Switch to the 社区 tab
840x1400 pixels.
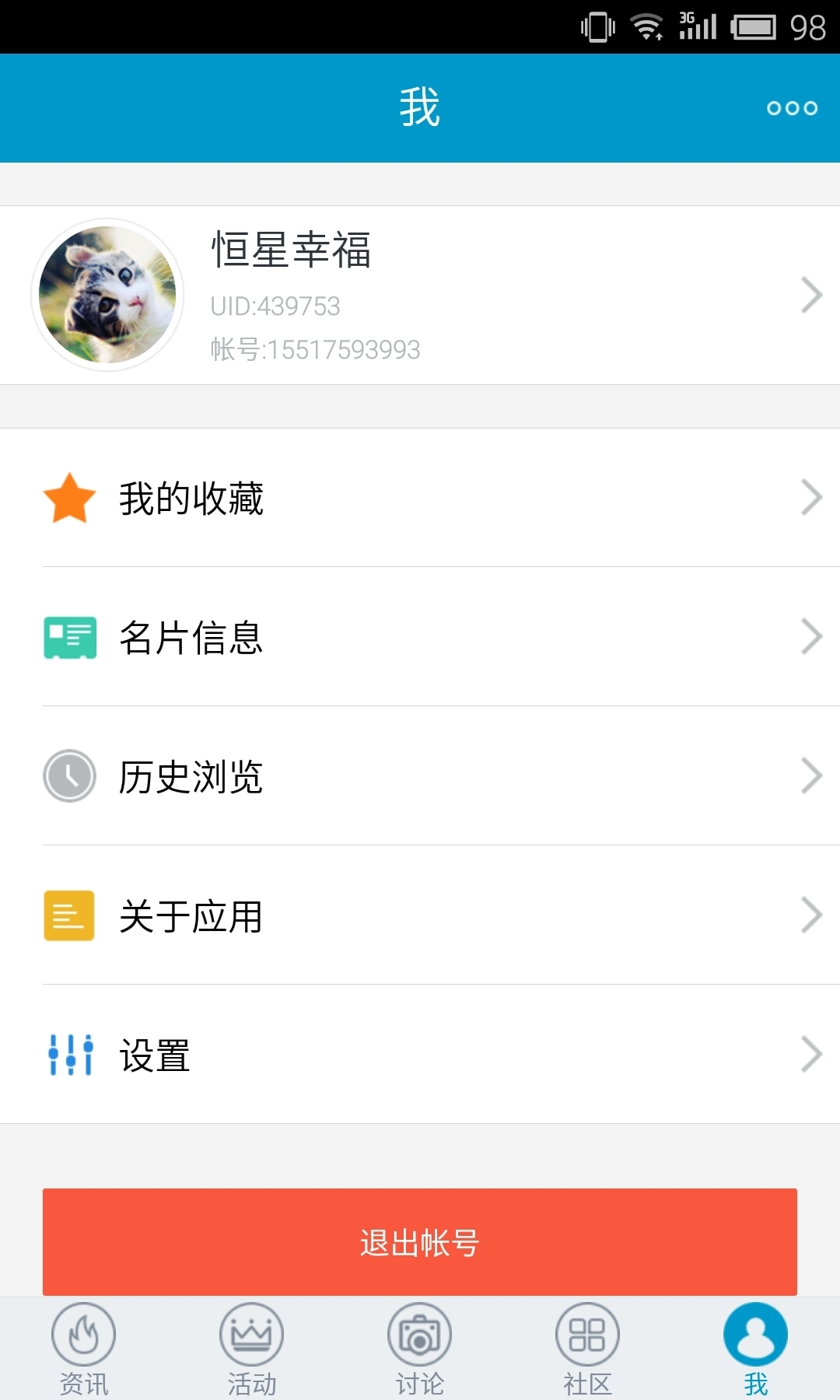click(588, 1349)
